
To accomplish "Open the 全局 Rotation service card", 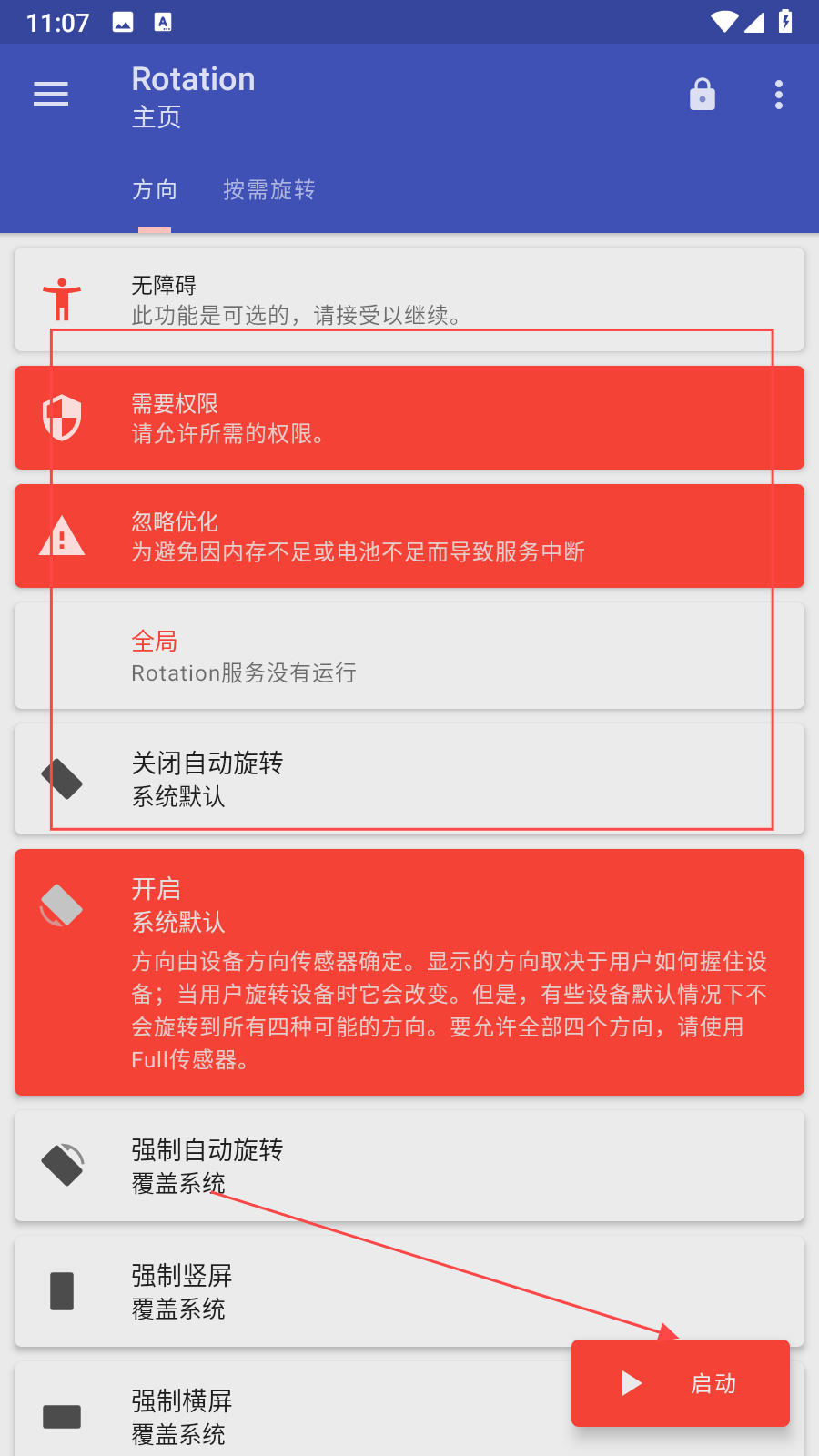I will click(x=409, y=656).
